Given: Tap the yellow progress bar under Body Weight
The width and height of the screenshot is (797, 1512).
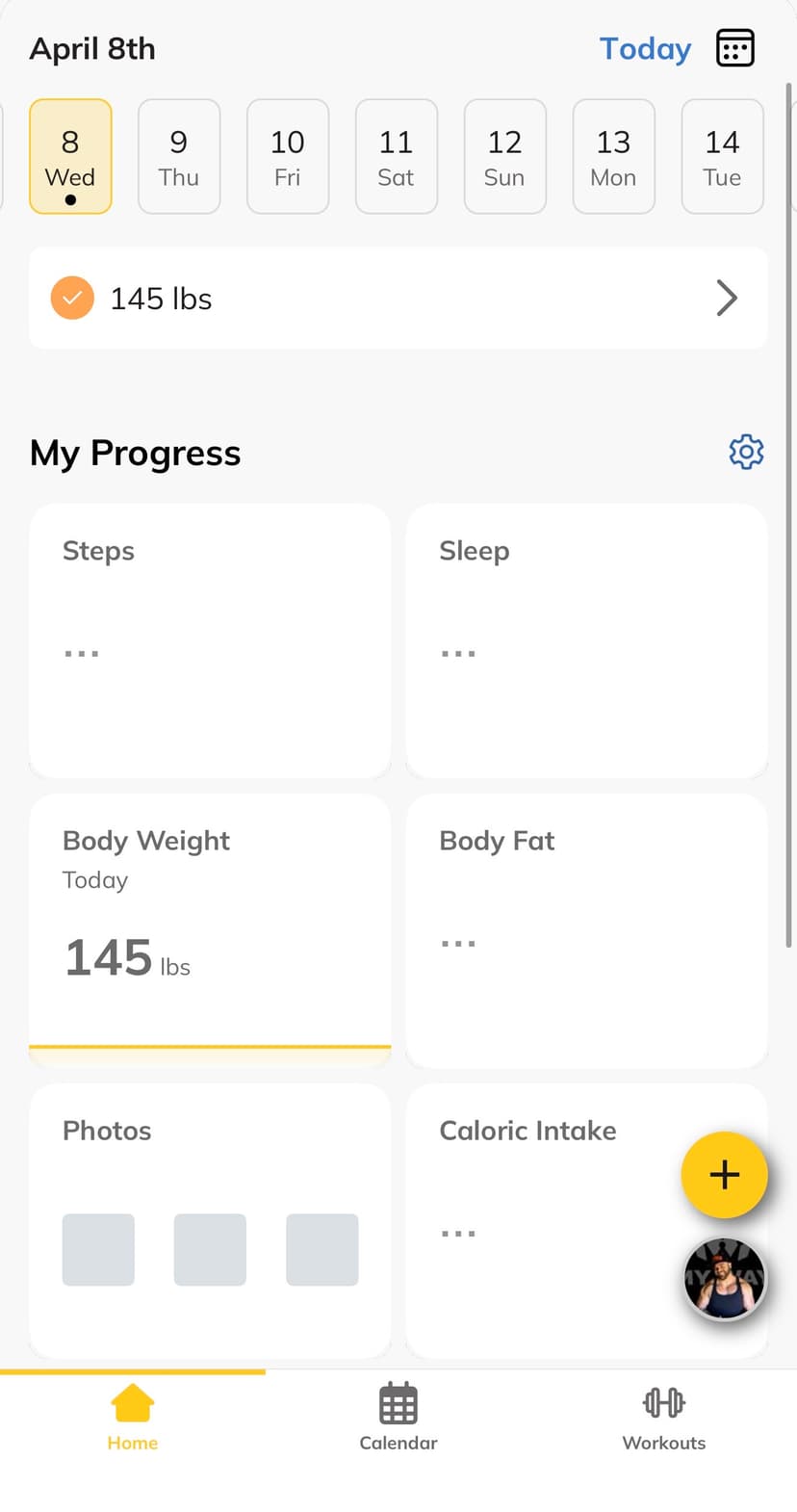Looking at the screenshot, I should (x=210, y=1045).
